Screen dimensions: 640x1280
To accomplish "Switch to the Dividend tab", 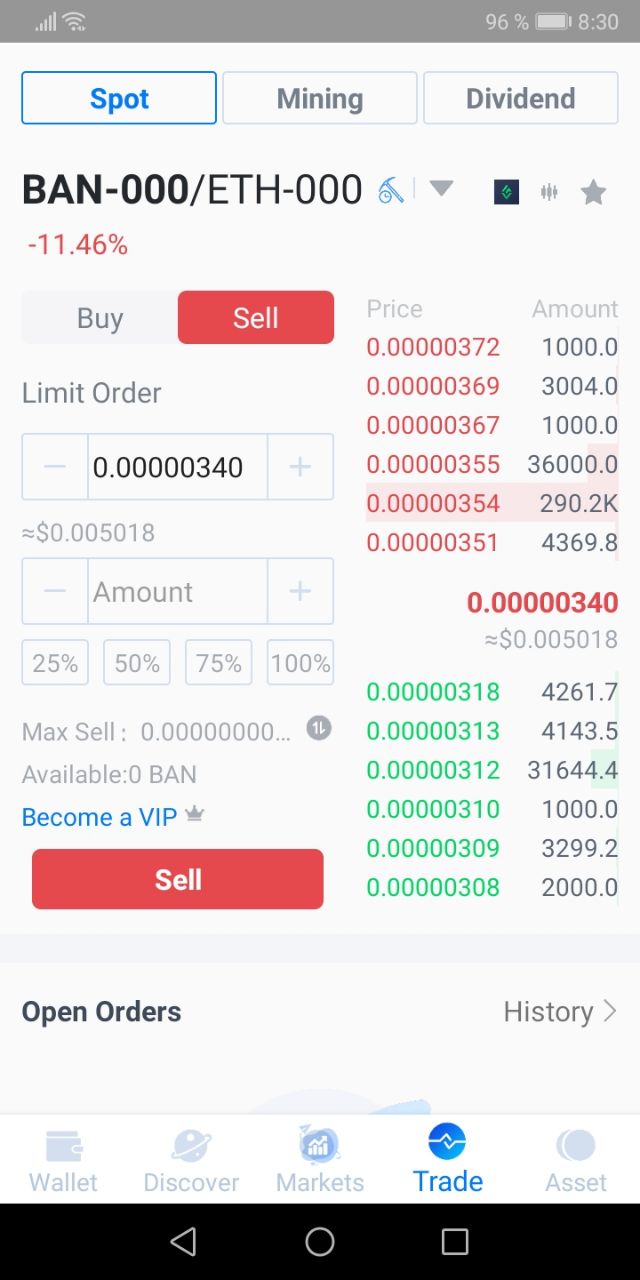I will click(x=521, y=98).
